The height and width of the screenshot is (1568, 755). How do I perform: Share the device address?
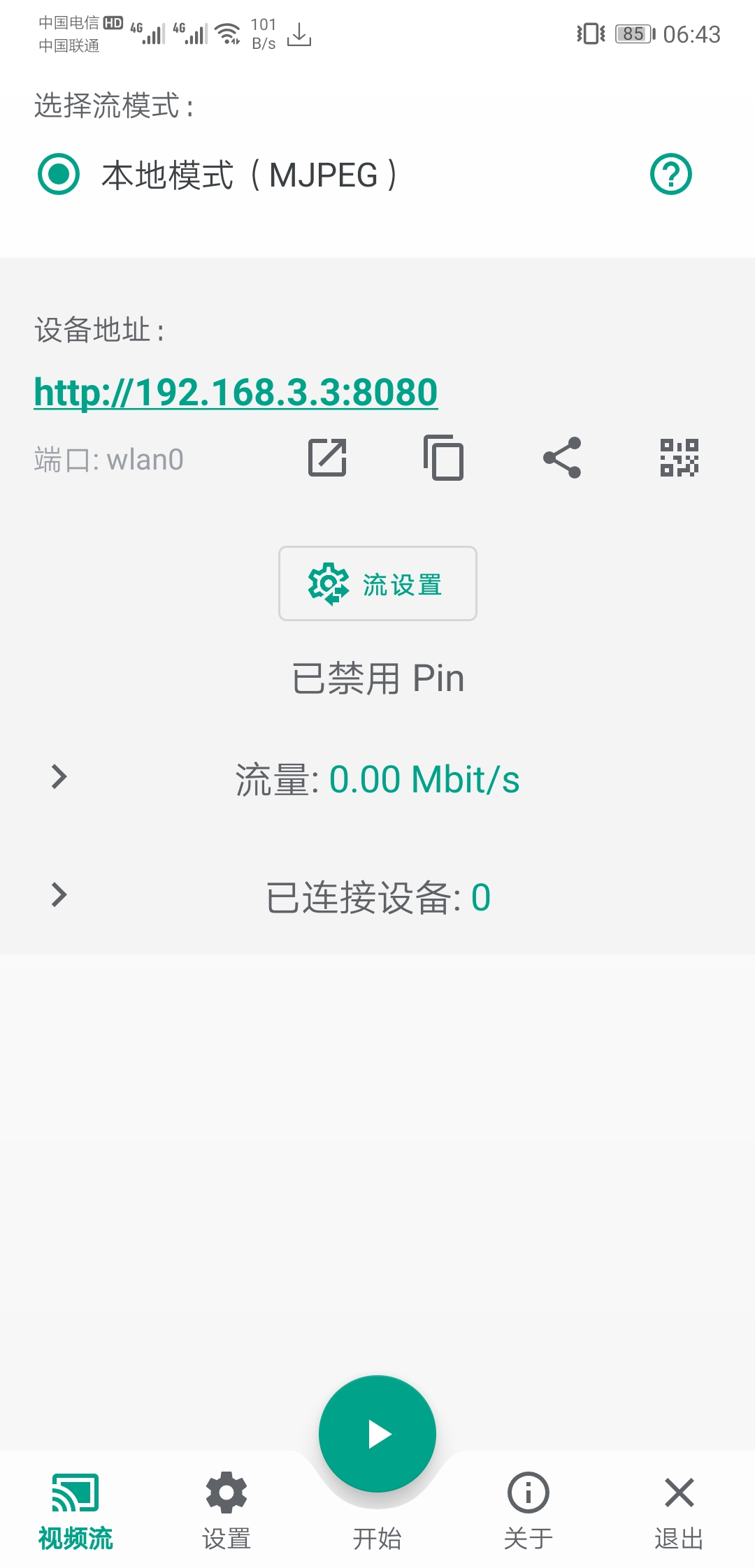tap(562, 458)
